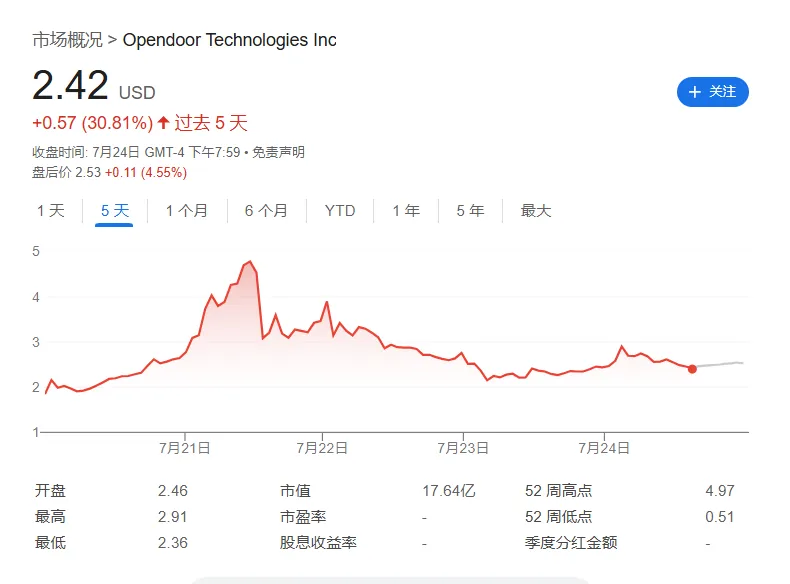Screen dimensions: 790x584
Task: Select the 最大 range tab
Action: pos(536,211)
